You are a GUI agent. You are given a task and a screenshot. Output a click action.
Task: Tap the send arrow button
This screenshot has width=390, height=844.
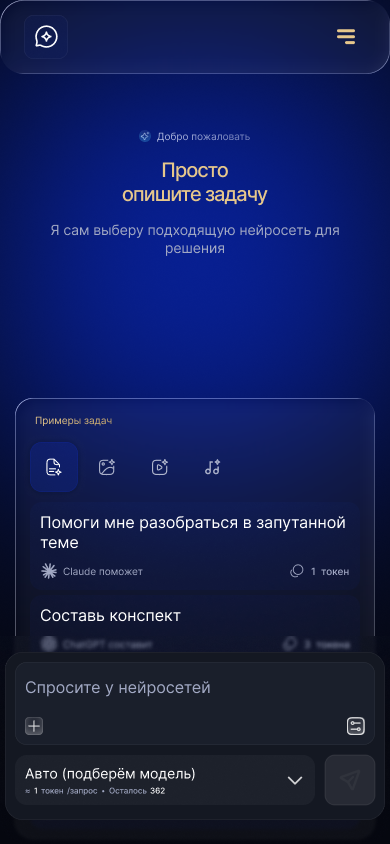(x=350, y=780)
